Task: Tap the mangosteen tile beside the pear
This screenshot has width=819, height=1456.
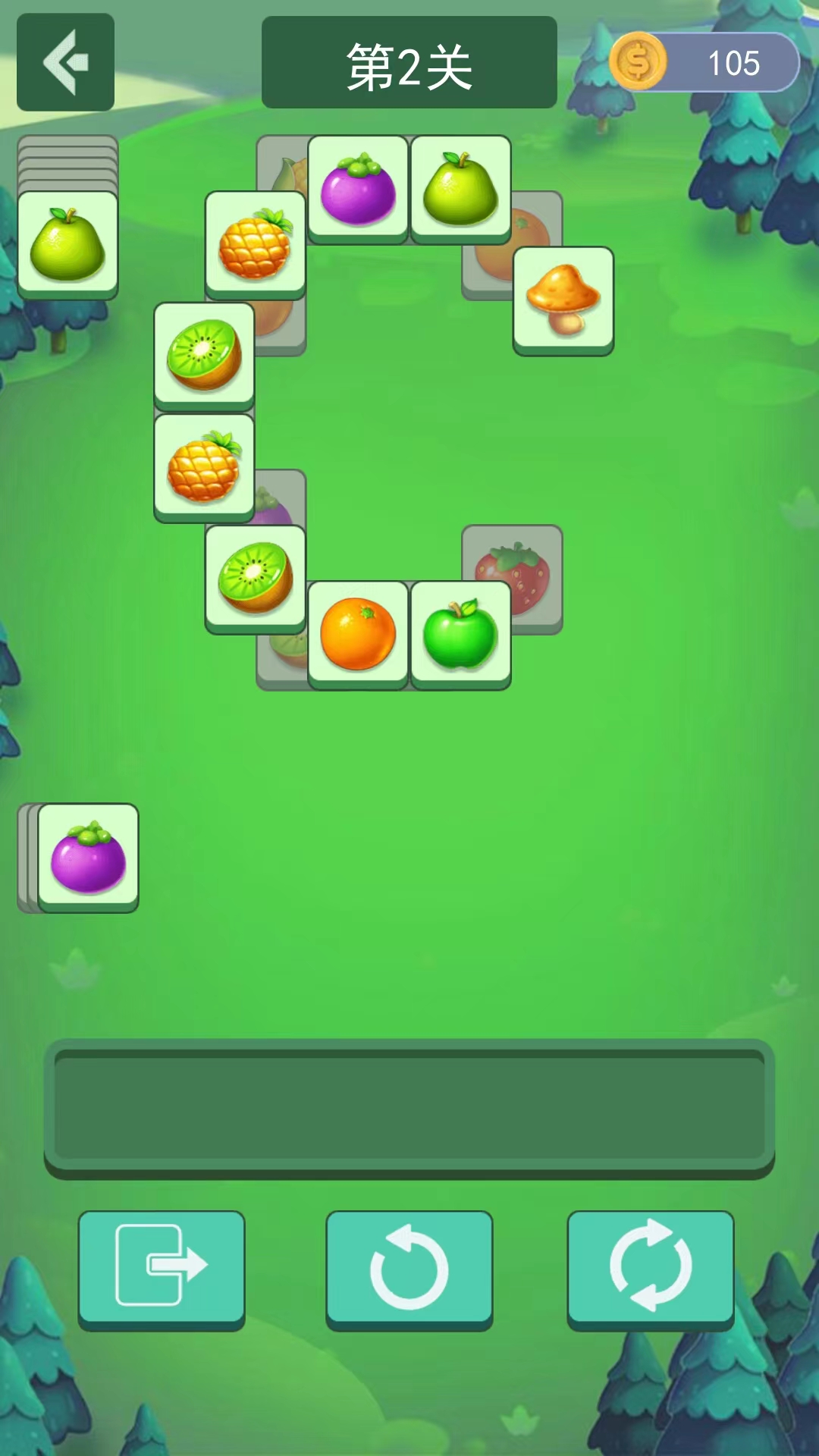Action: click(358, 189)
